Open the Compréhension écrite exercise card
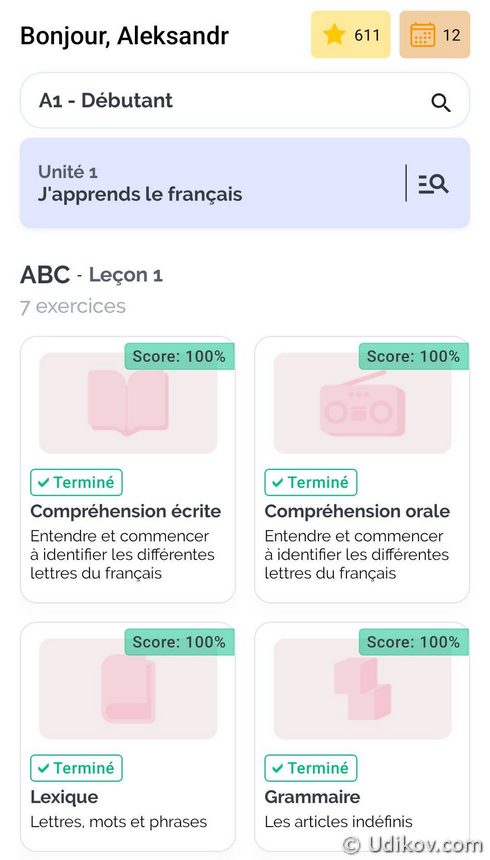 128,469
